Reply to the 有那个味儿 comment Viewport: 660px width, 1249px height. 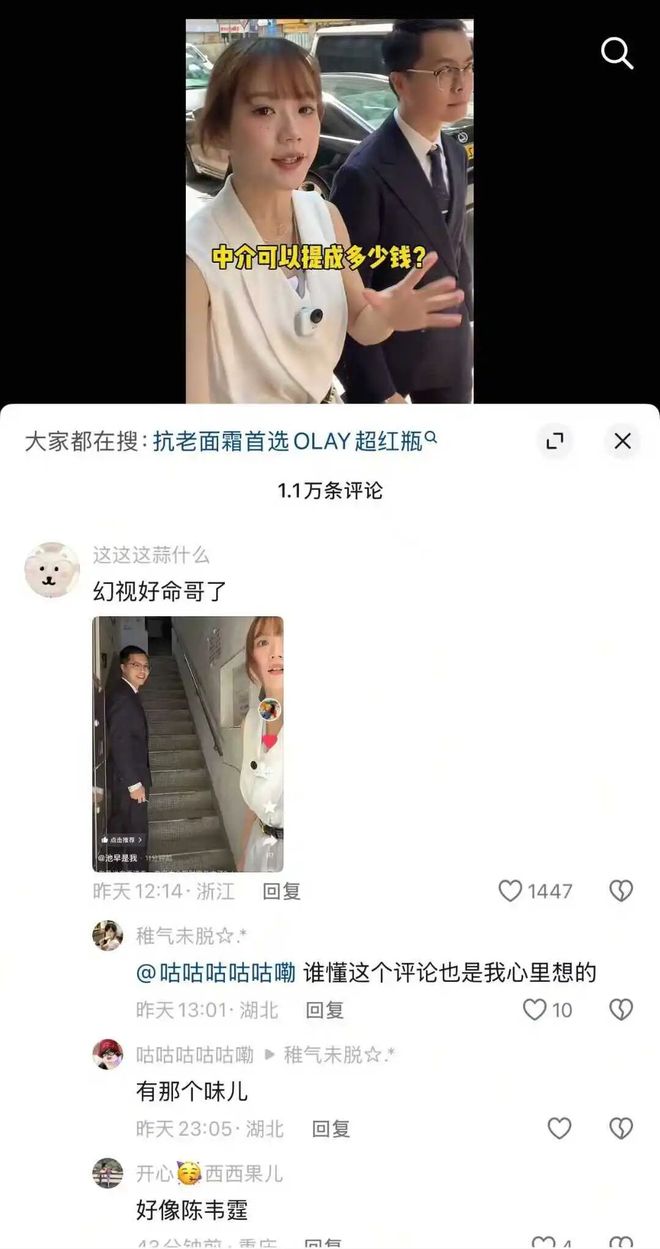click(331, 1128)
